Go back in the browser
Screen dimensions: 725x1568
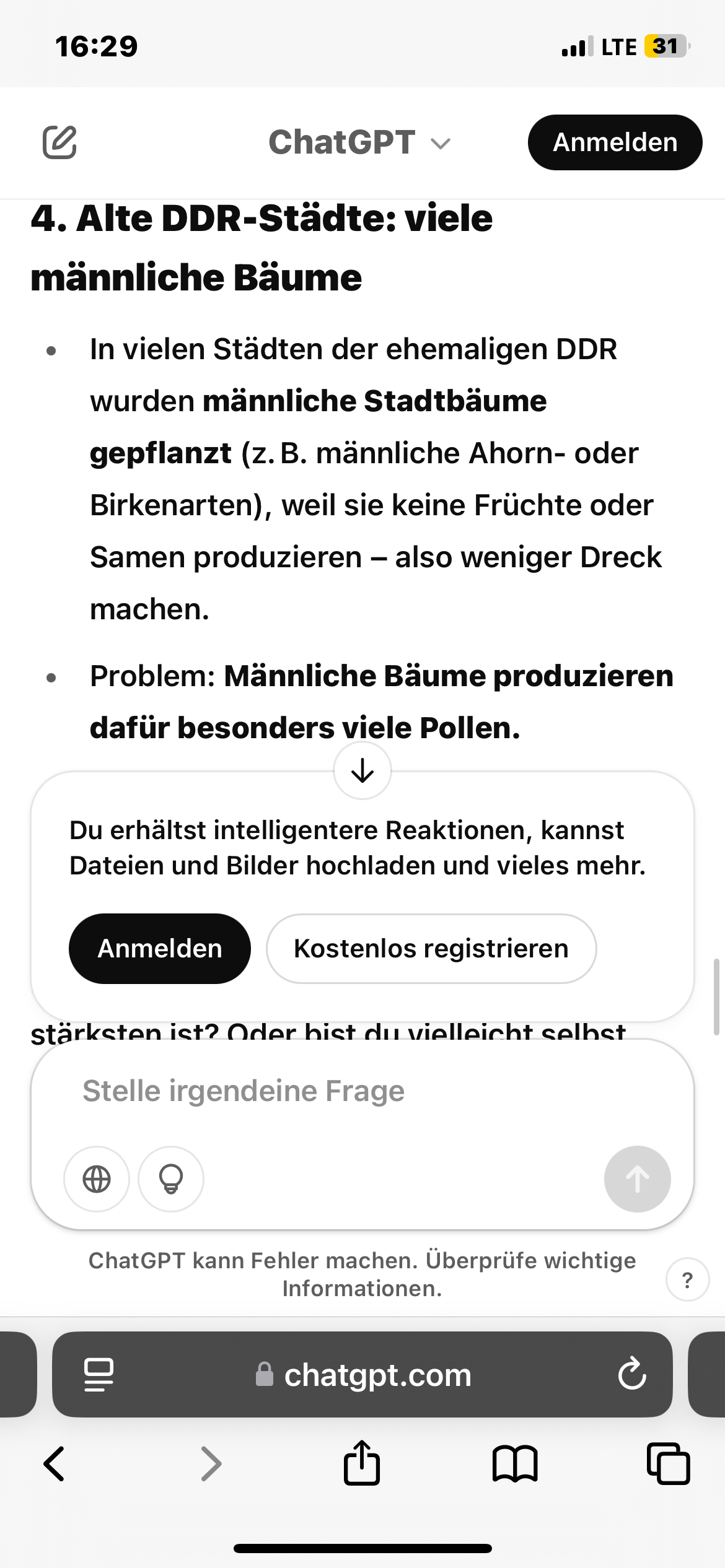point(55,1464)
